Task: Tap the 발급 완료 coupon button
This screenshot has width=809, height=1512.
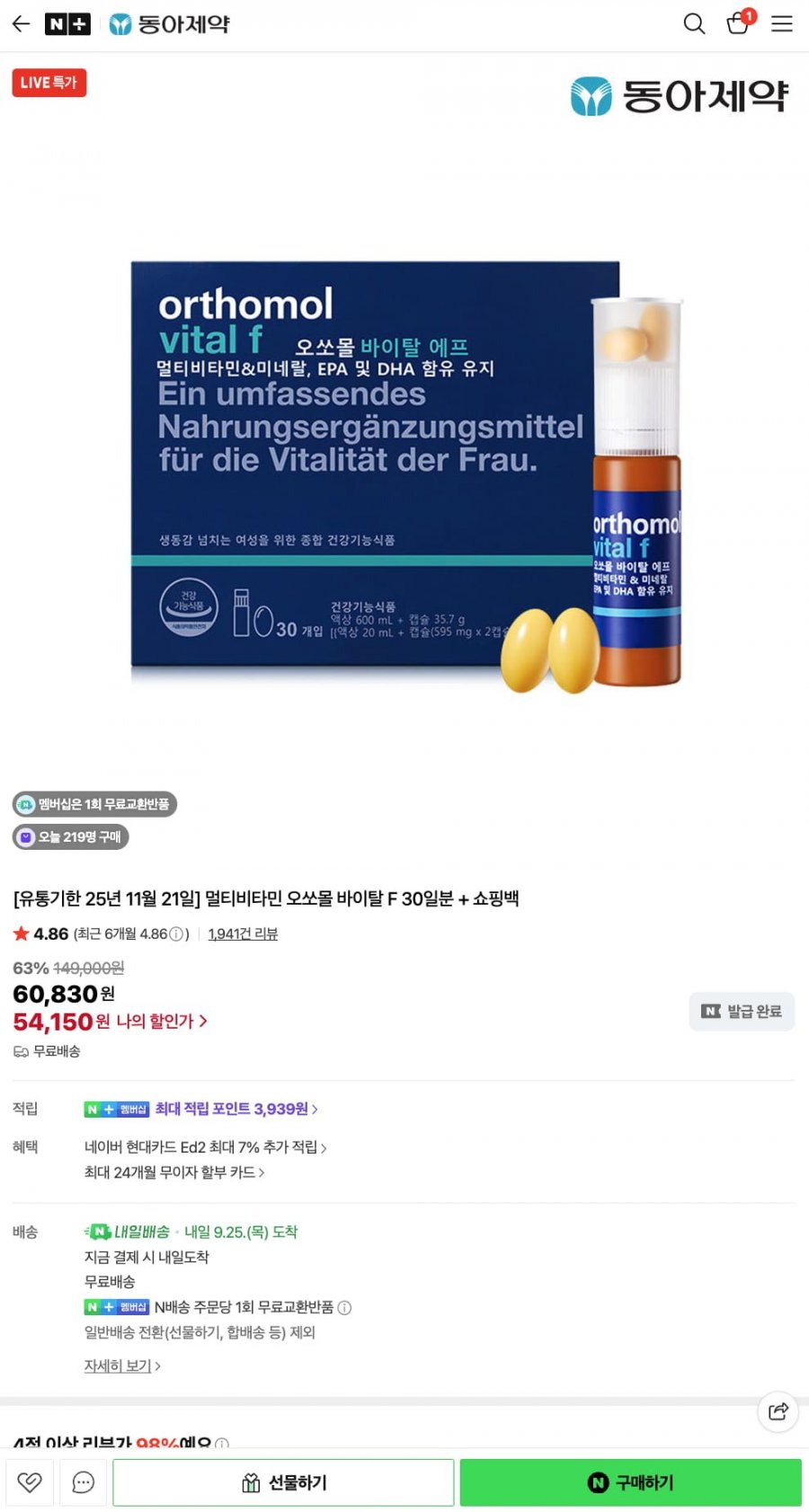Action: 742,1012
